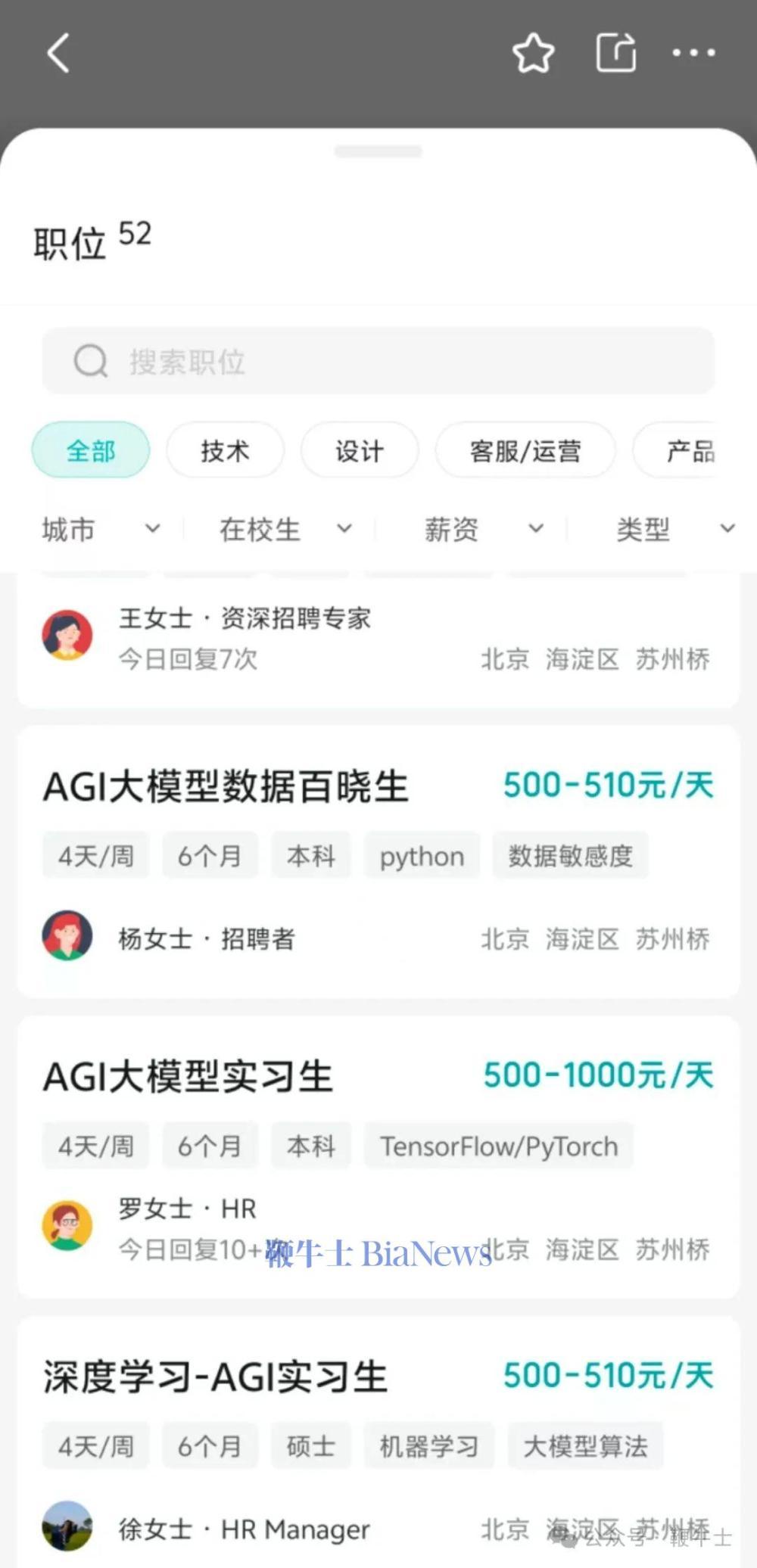Open the 薪资 salary filter dropdown
Viewport: 757px width, 1568px height.
[x=482, y=529]
